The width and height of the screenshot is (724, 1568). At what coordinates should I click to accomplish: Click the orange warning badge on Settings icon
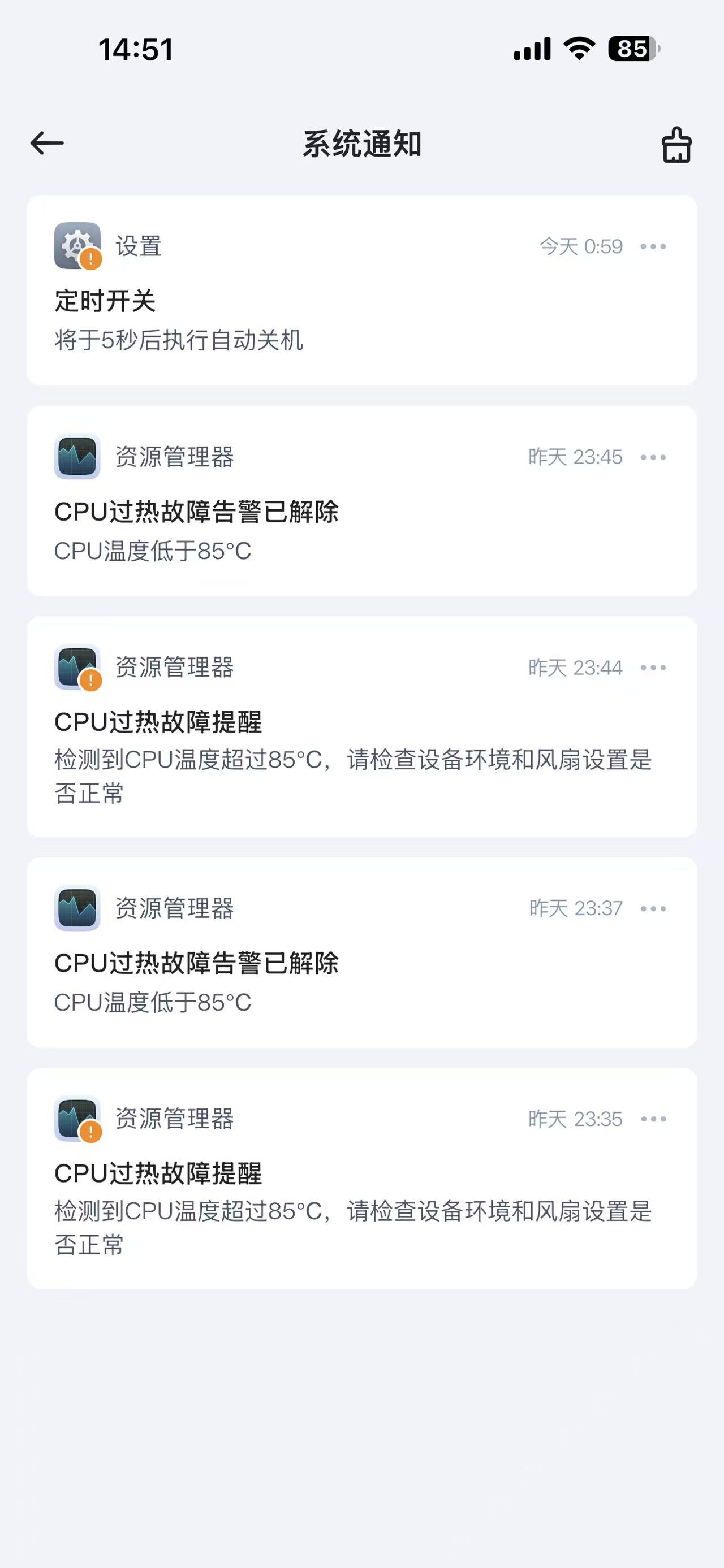coord(90,259)
